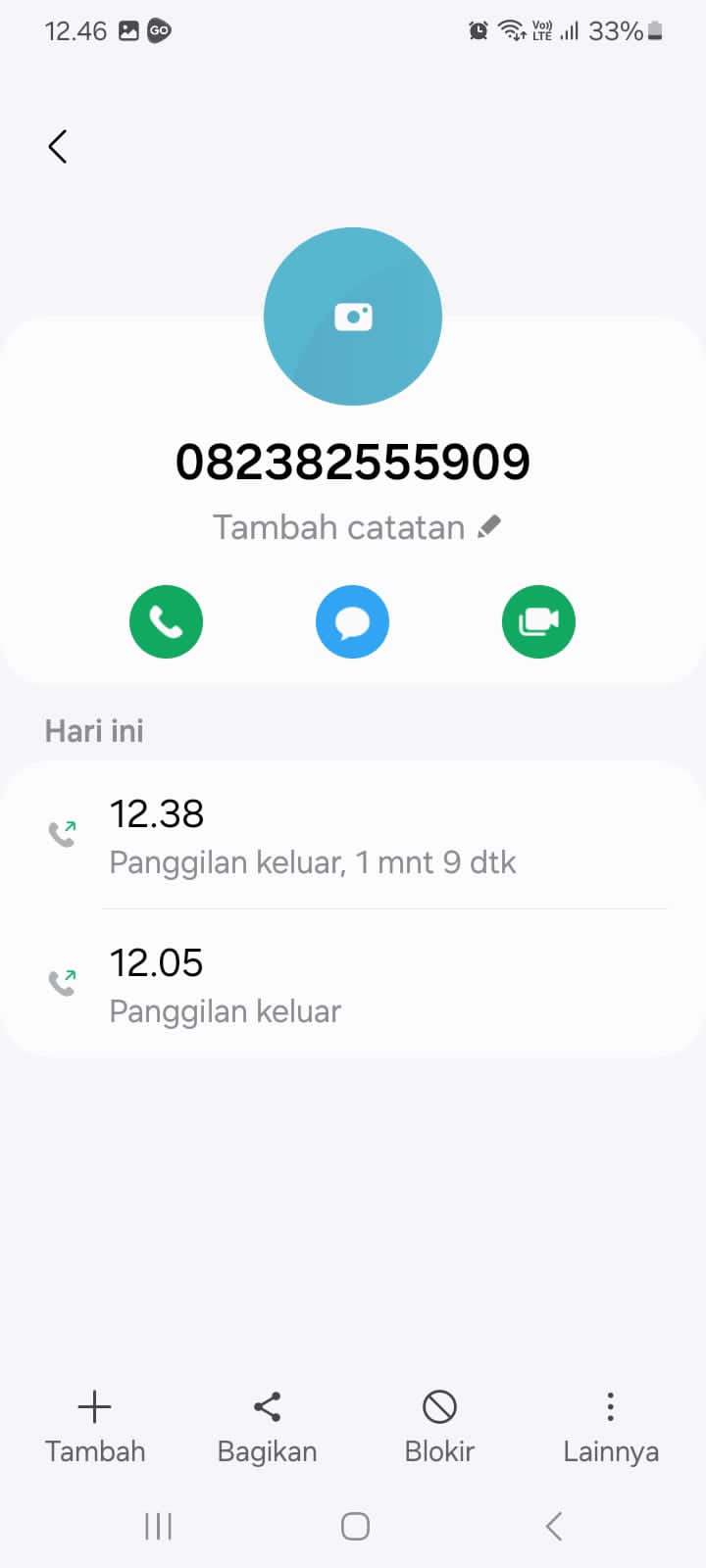Screen dimensions: 706x1568
Task: Tap the share icon above Bagikan
Action: (267, 1405)
